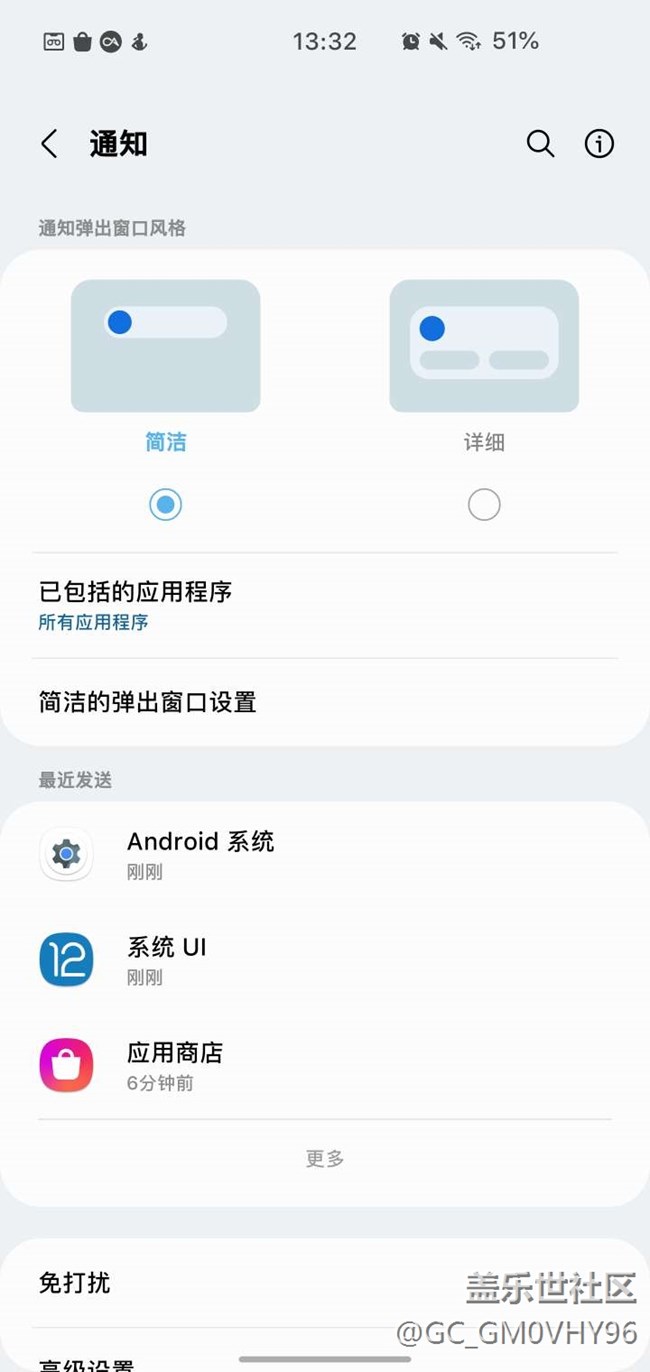Open the info icon in the top bar

pyautogui.click(x=599, y=144)
